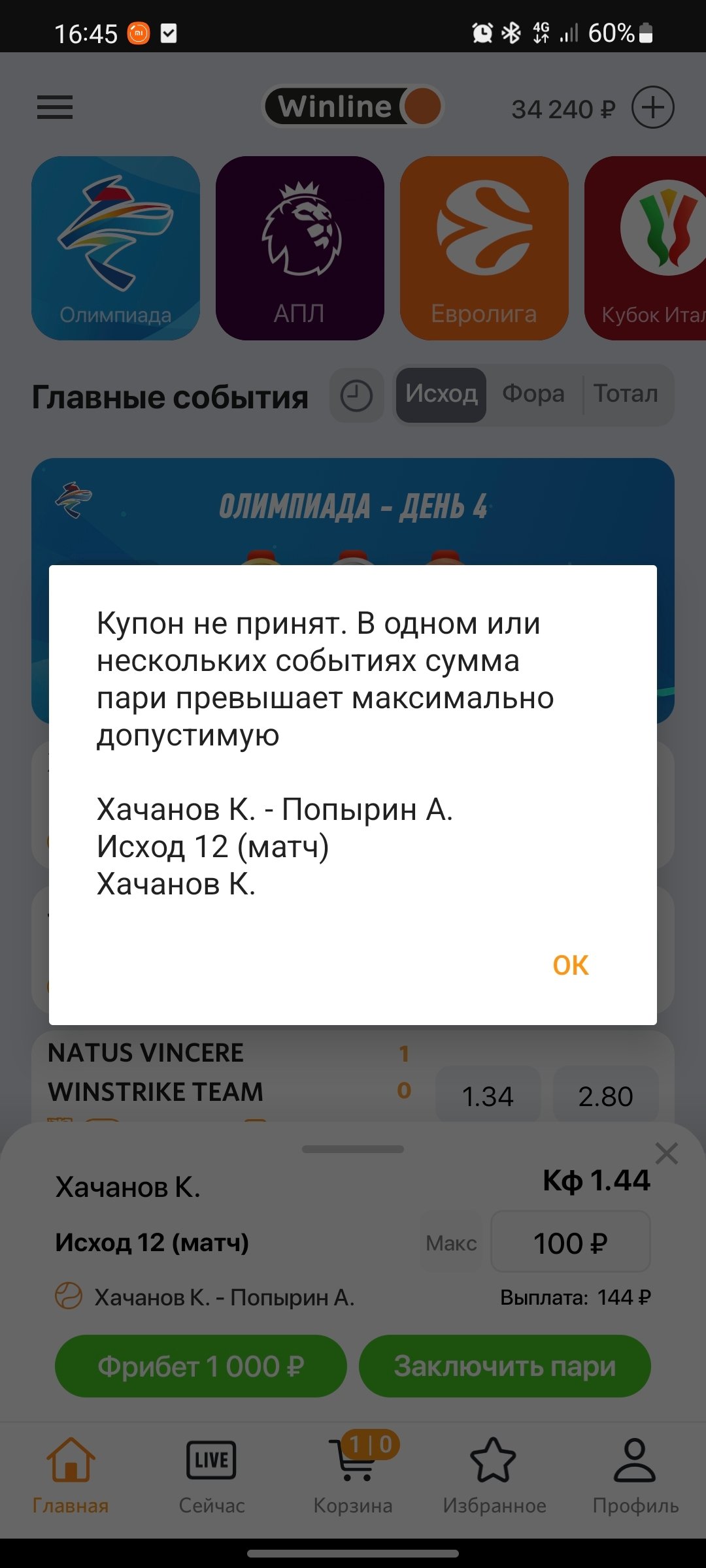Pick odds 1.34 for Natus Vincere
Screen dimensions: 706x1568
pos(488,1096)
